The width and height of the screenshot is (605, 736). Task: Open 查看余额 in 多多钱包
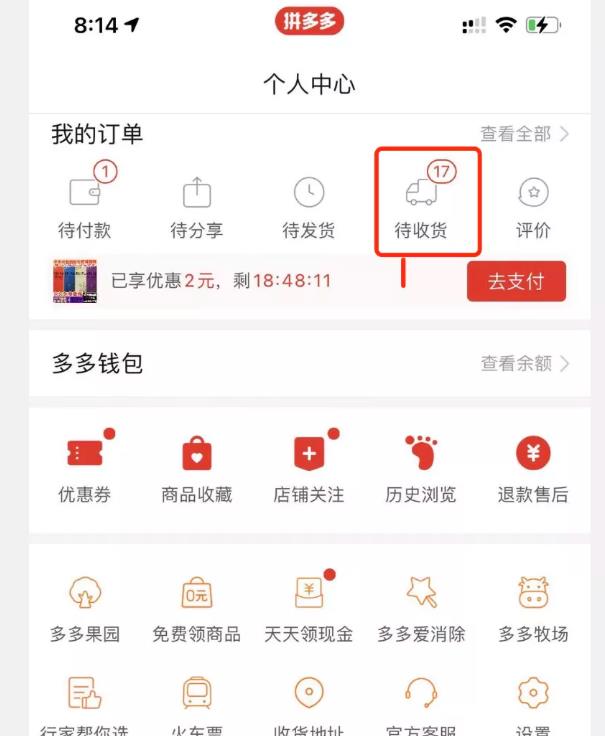coord(524,364)
